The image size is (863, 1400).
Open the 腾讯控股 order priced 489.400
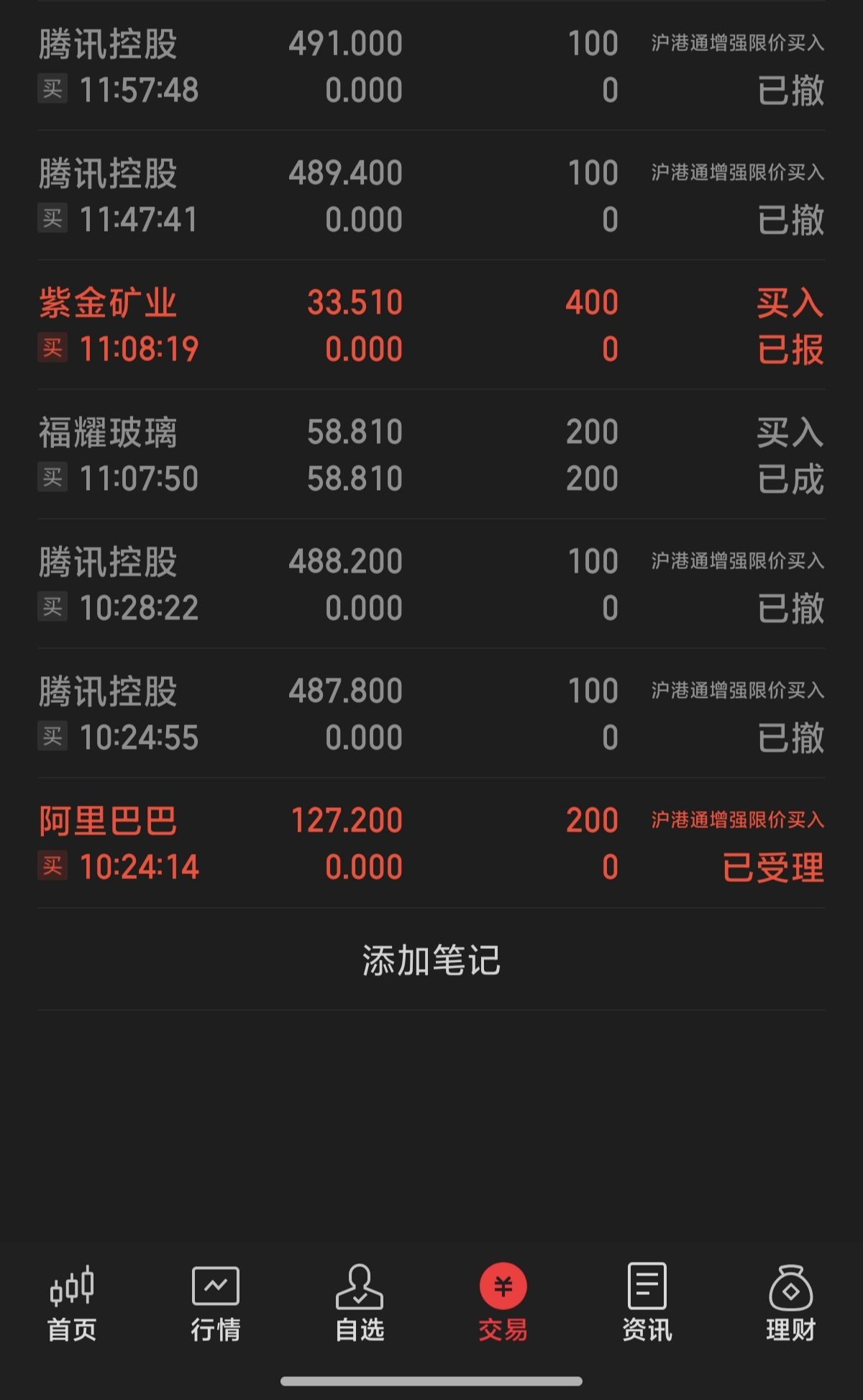tap(431, 196)
